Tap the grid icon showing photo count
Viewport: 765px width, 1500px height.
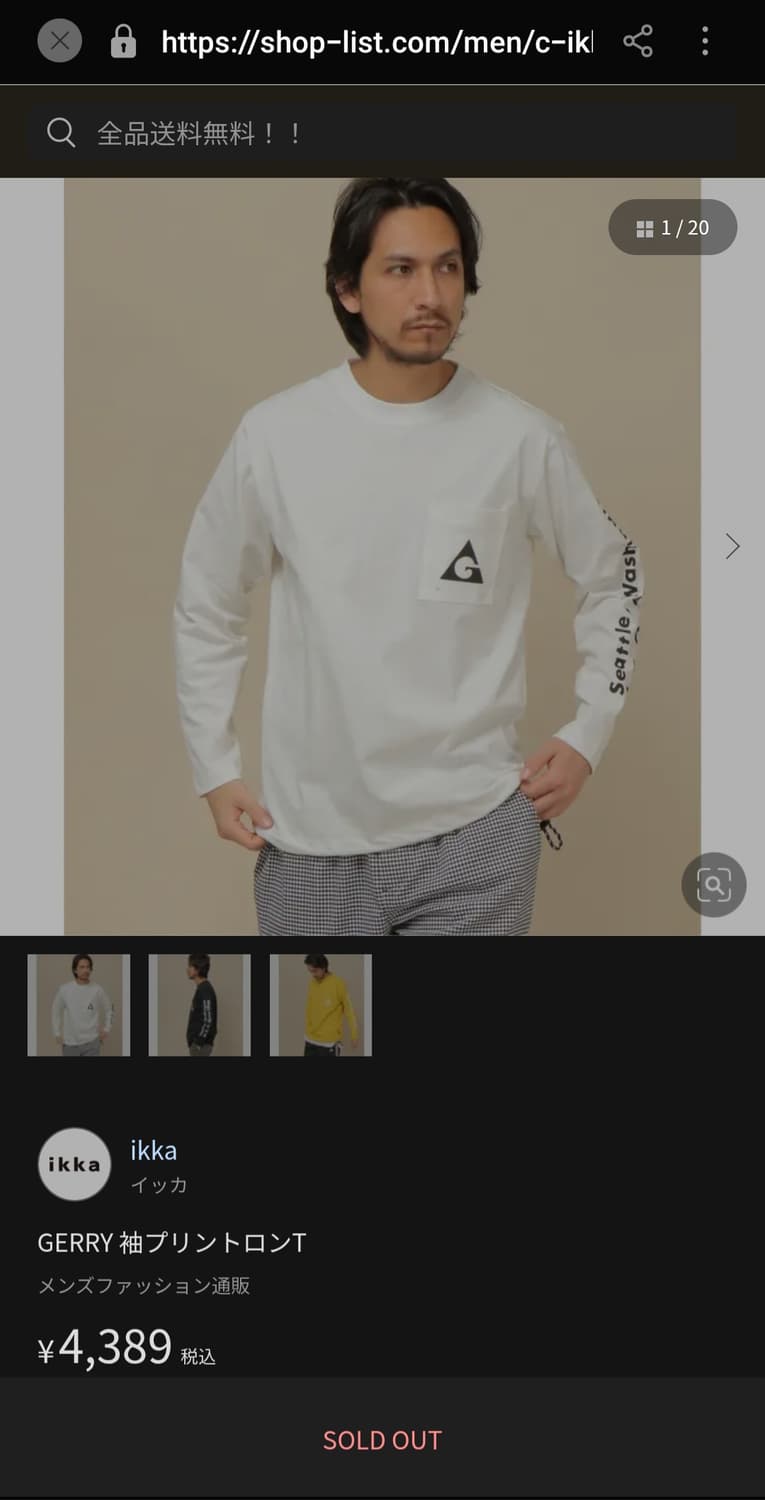[x=644, y=227]
